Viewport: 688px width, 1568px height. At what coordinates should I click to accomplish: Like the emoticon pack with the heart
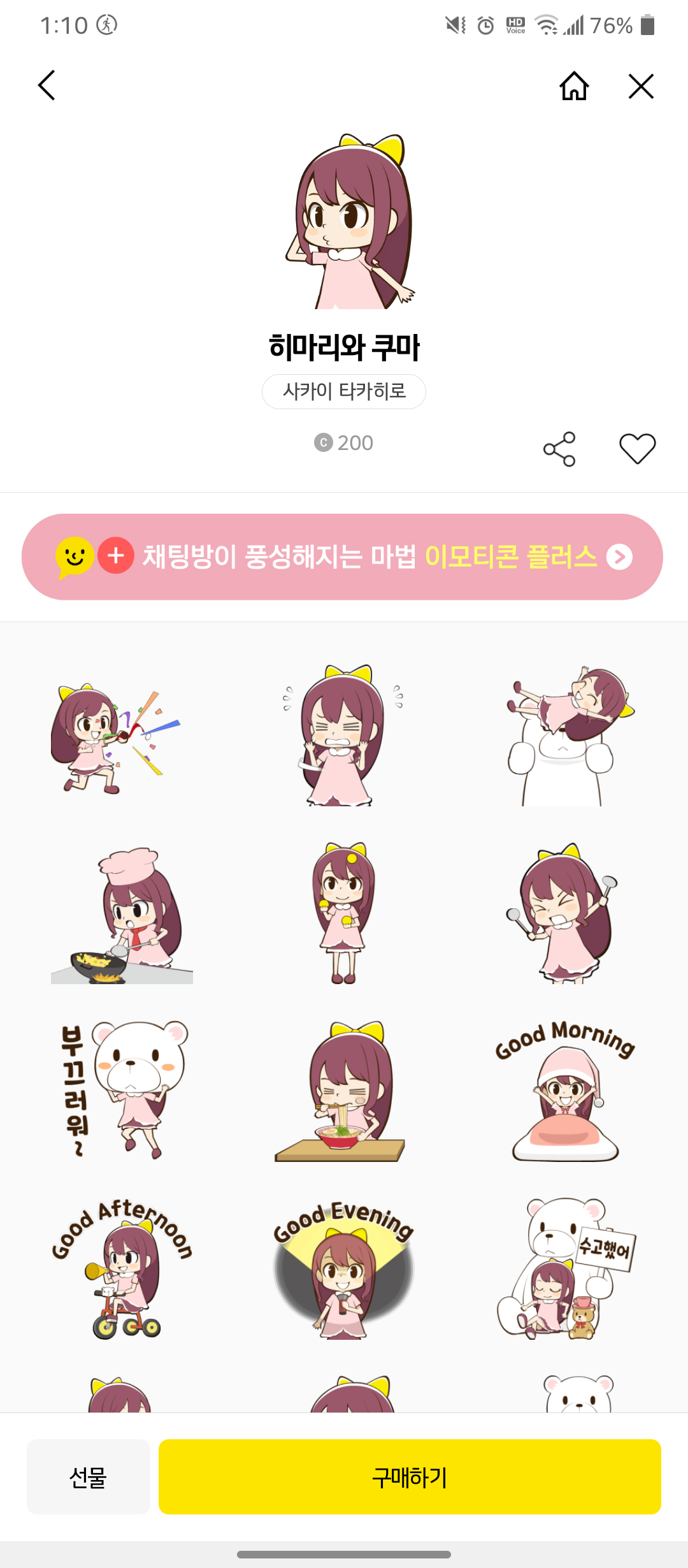coord(637,448)
